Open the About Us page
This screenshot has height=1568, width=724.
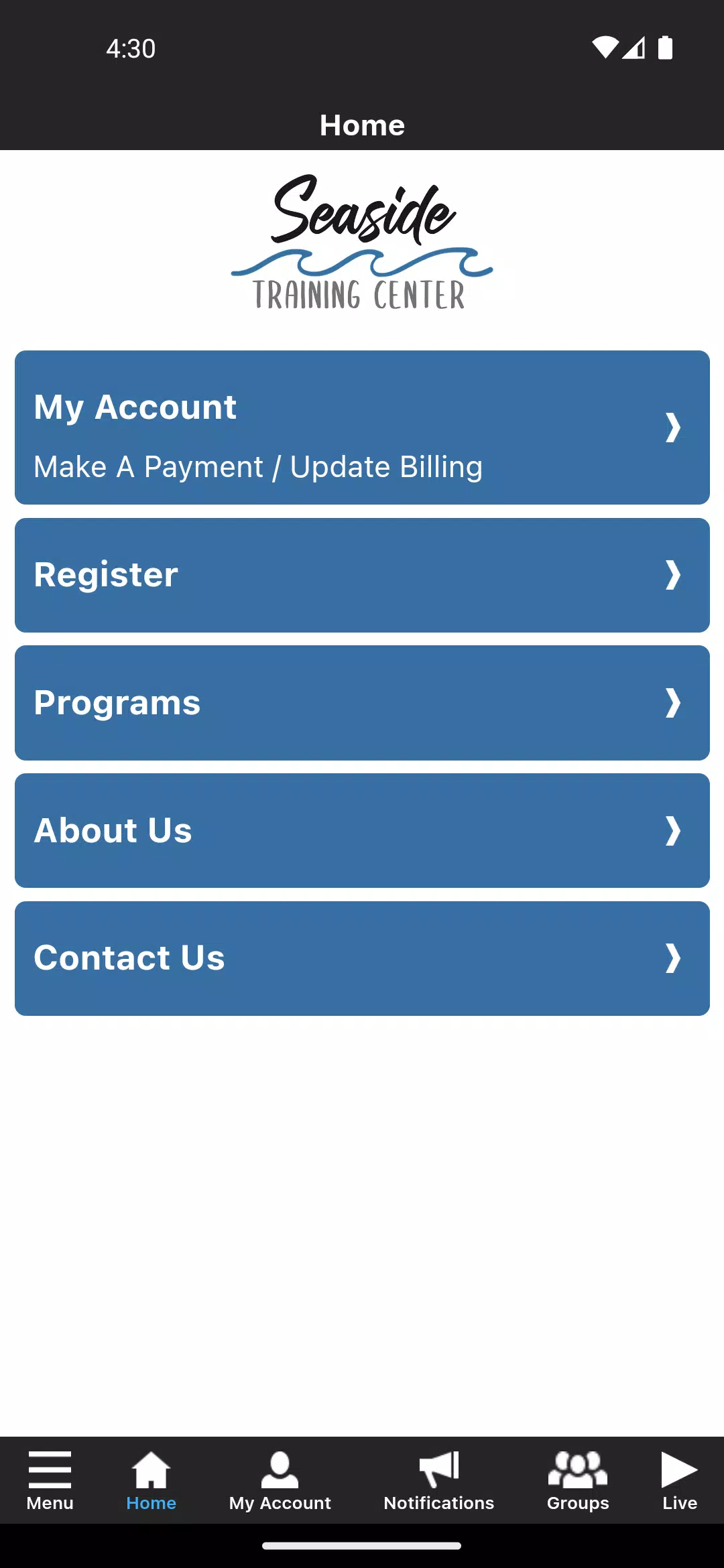(x=362, y=830)
